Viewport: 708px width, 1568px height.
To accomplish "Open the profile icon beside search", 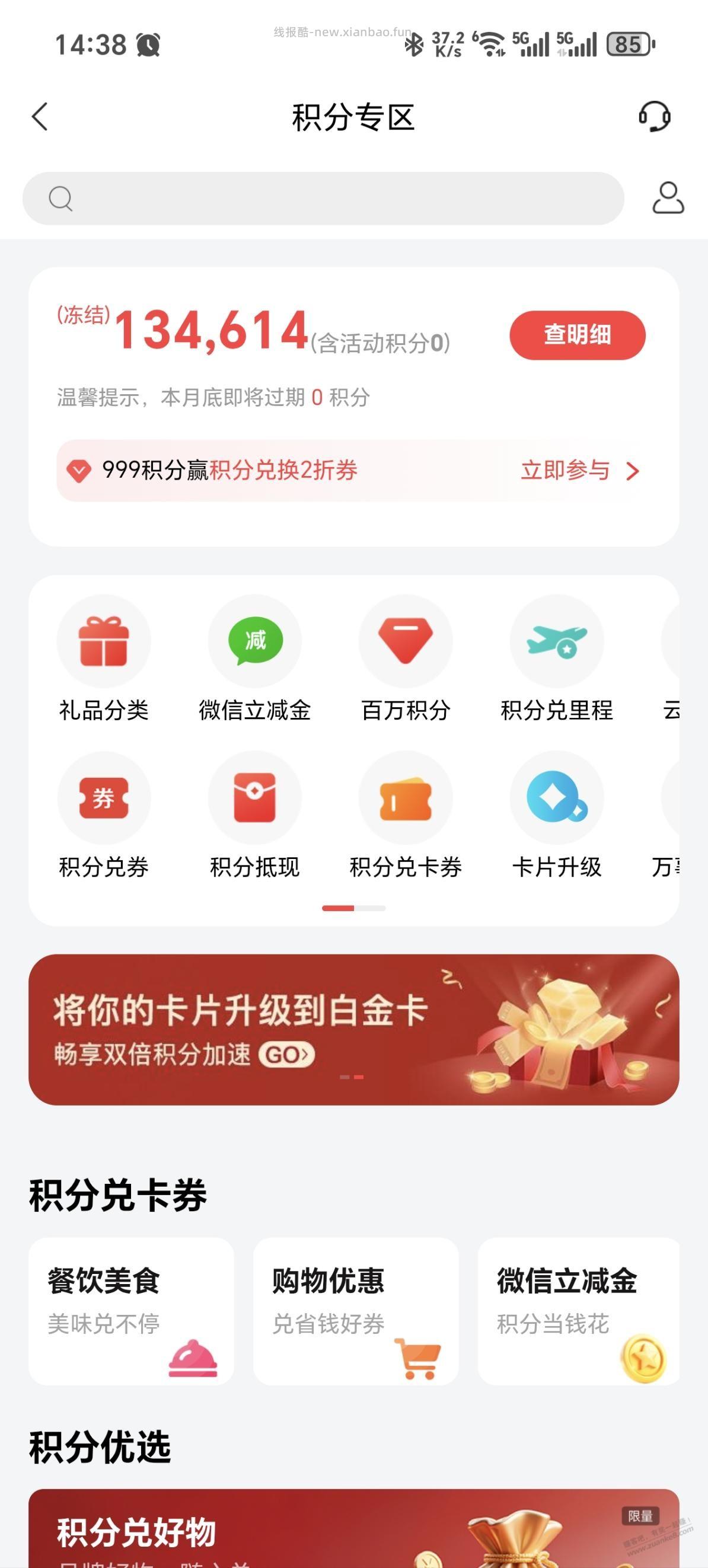I will point(666,197).
